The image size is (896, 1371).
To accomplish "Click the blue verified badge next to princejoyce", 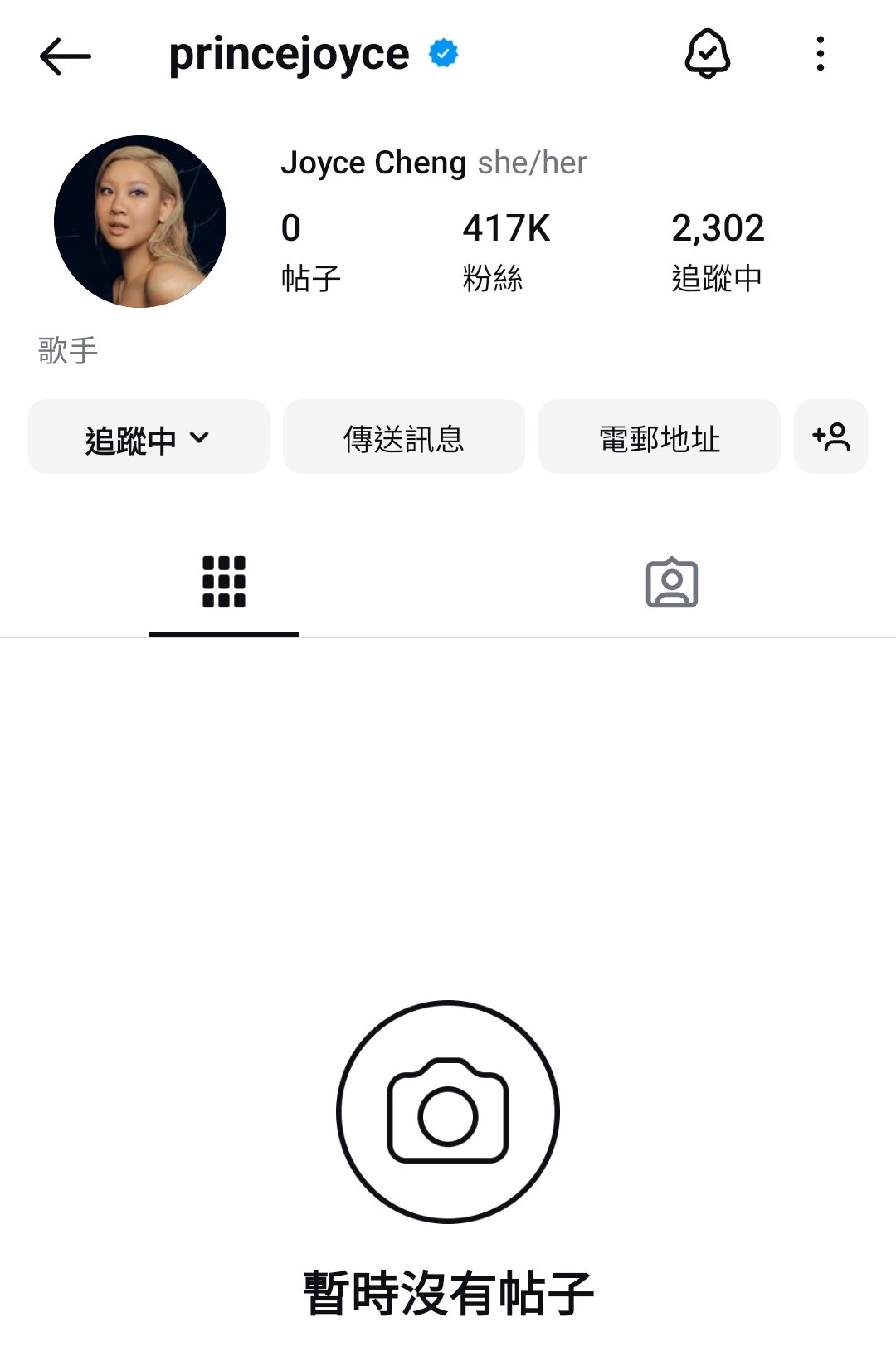I will [442, 52].
